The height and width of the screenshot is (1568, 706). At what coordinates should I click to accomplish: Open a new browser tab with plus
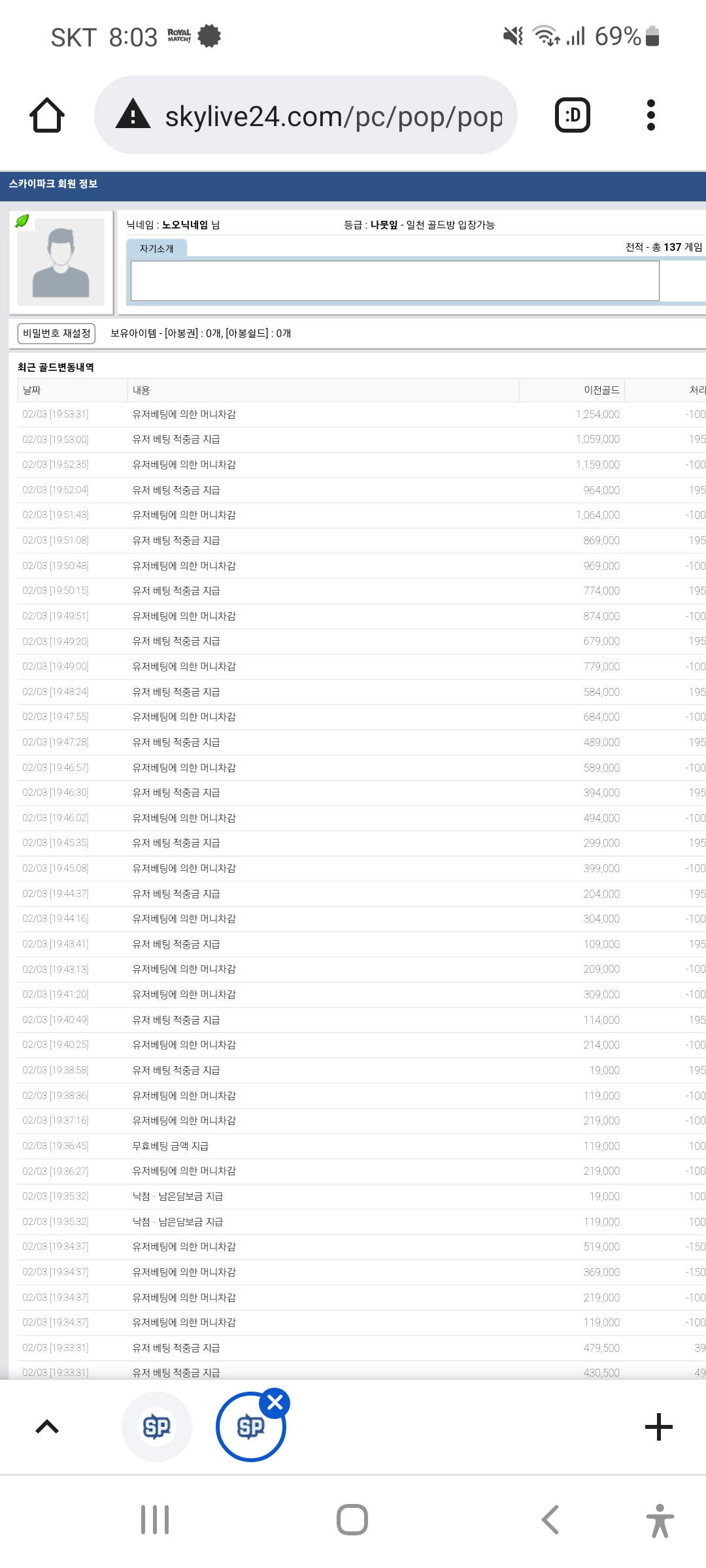coord(659,1427)
